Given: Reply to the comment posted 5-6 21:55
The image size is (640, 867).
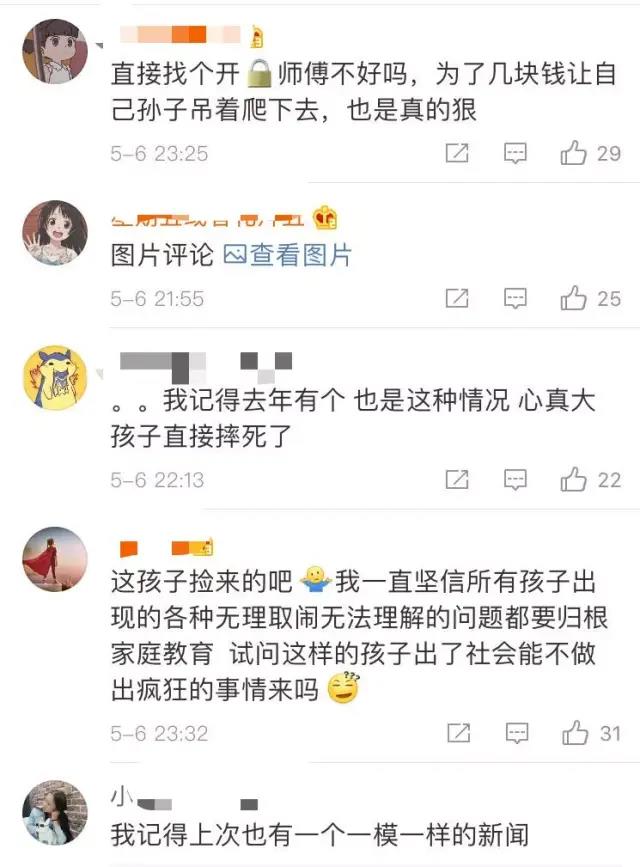Looking at the screenshot, I should pos(515,298).
